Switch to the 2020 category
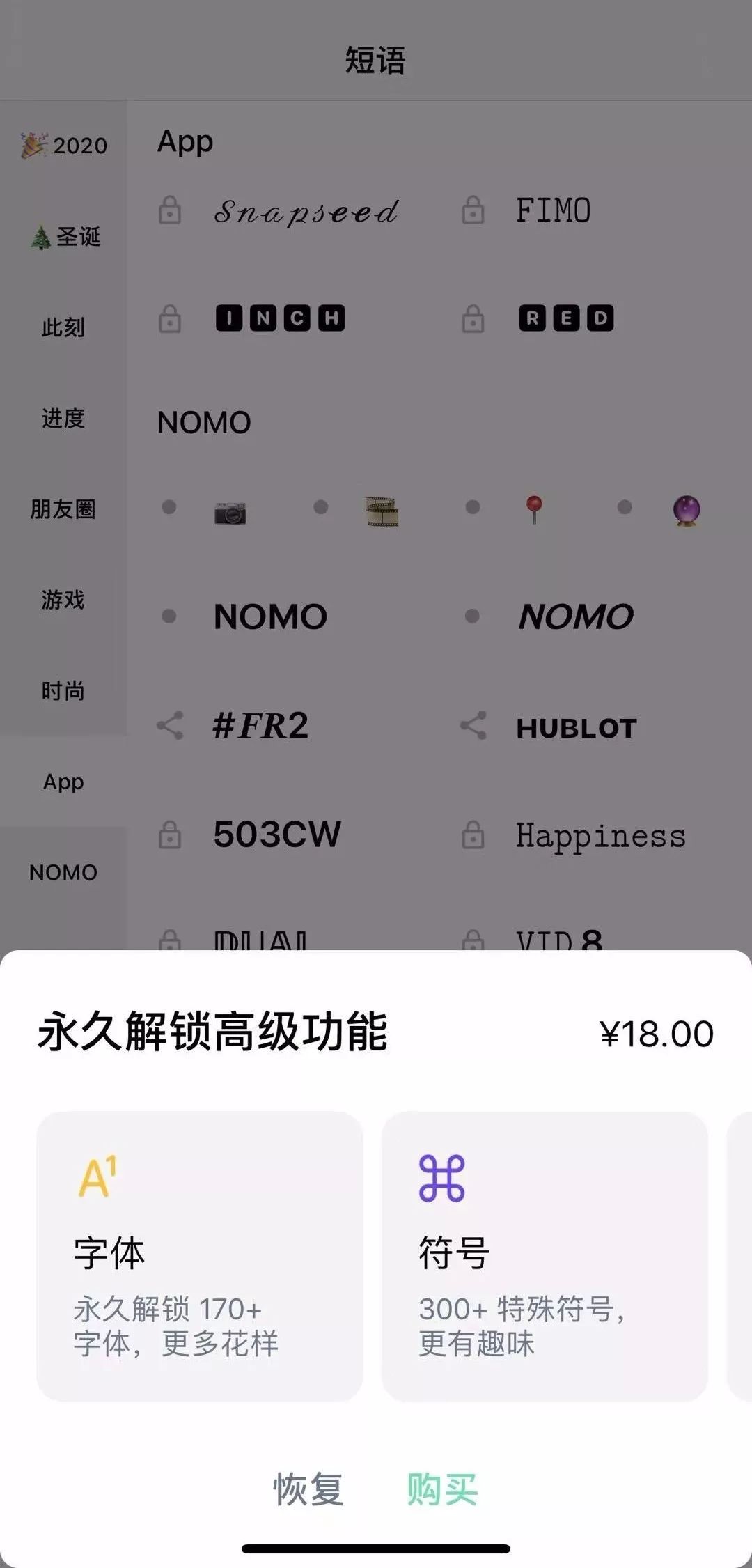 [63, 145]
